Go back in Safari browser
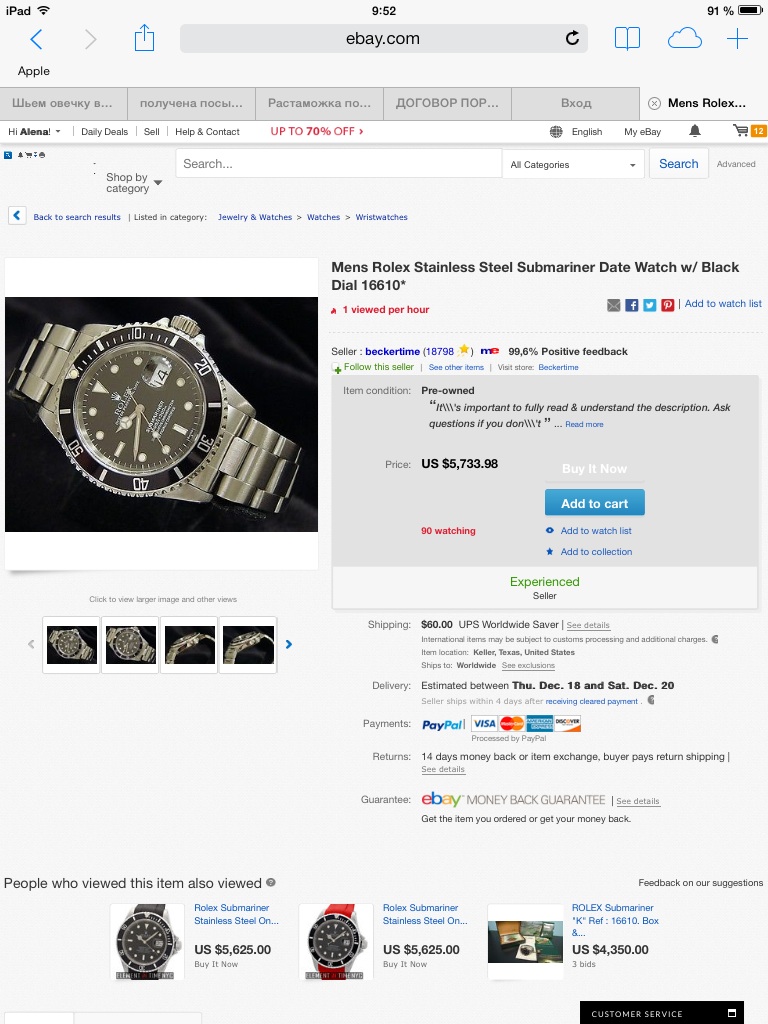 [37, 39]
